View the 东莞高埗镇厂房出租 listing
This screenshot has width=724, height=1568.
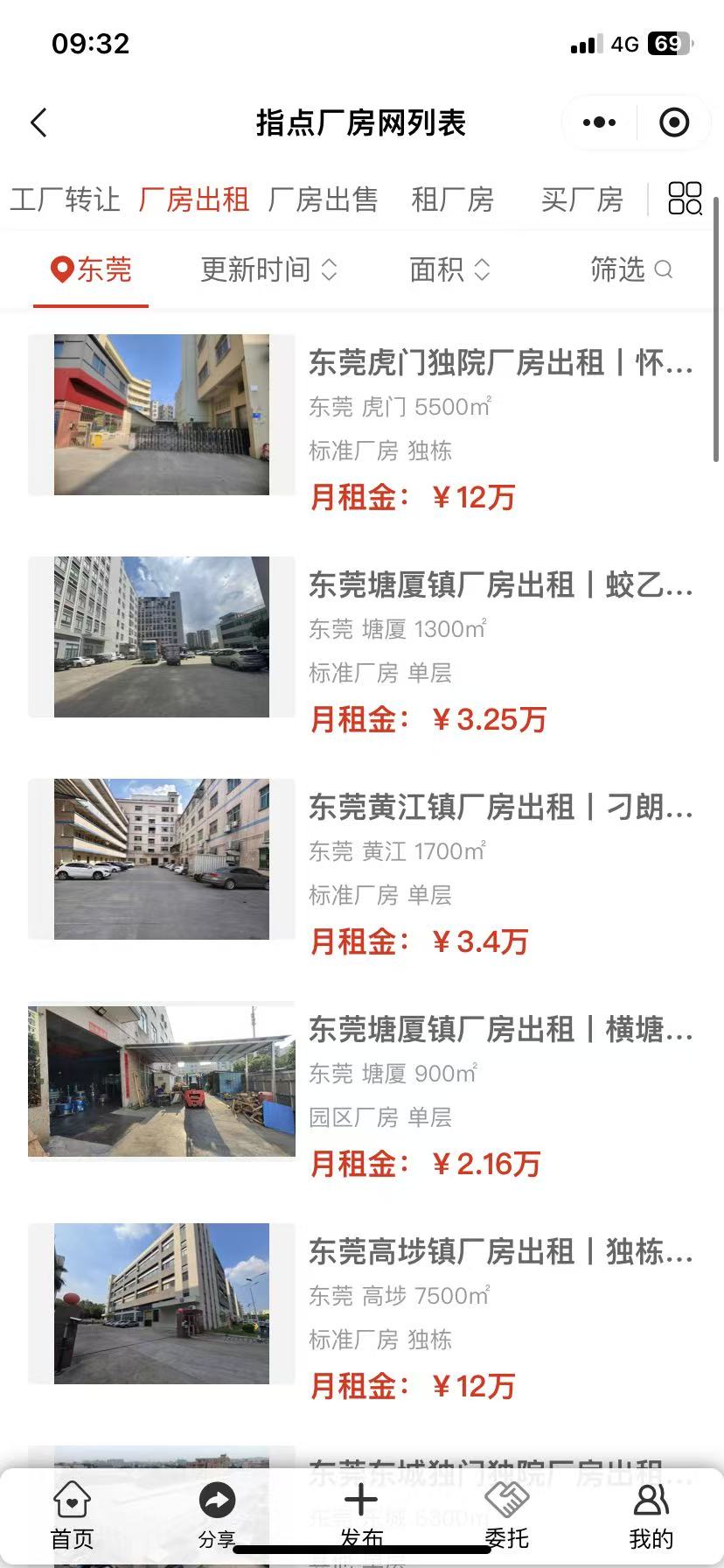tap(500, 1251)
